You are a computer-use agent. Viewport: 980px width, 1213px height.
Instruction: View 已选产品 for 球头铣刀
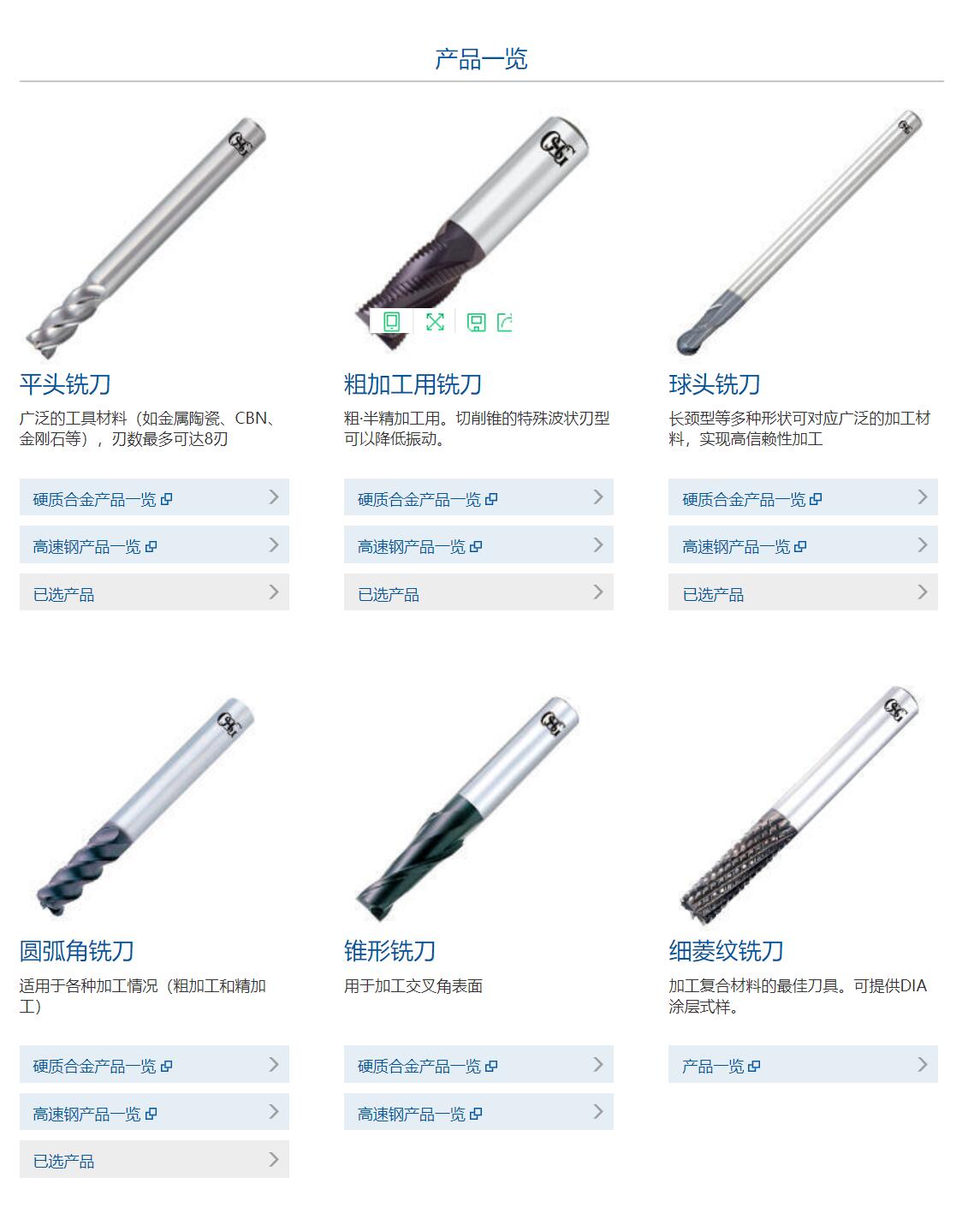click(x=803, y=593)
